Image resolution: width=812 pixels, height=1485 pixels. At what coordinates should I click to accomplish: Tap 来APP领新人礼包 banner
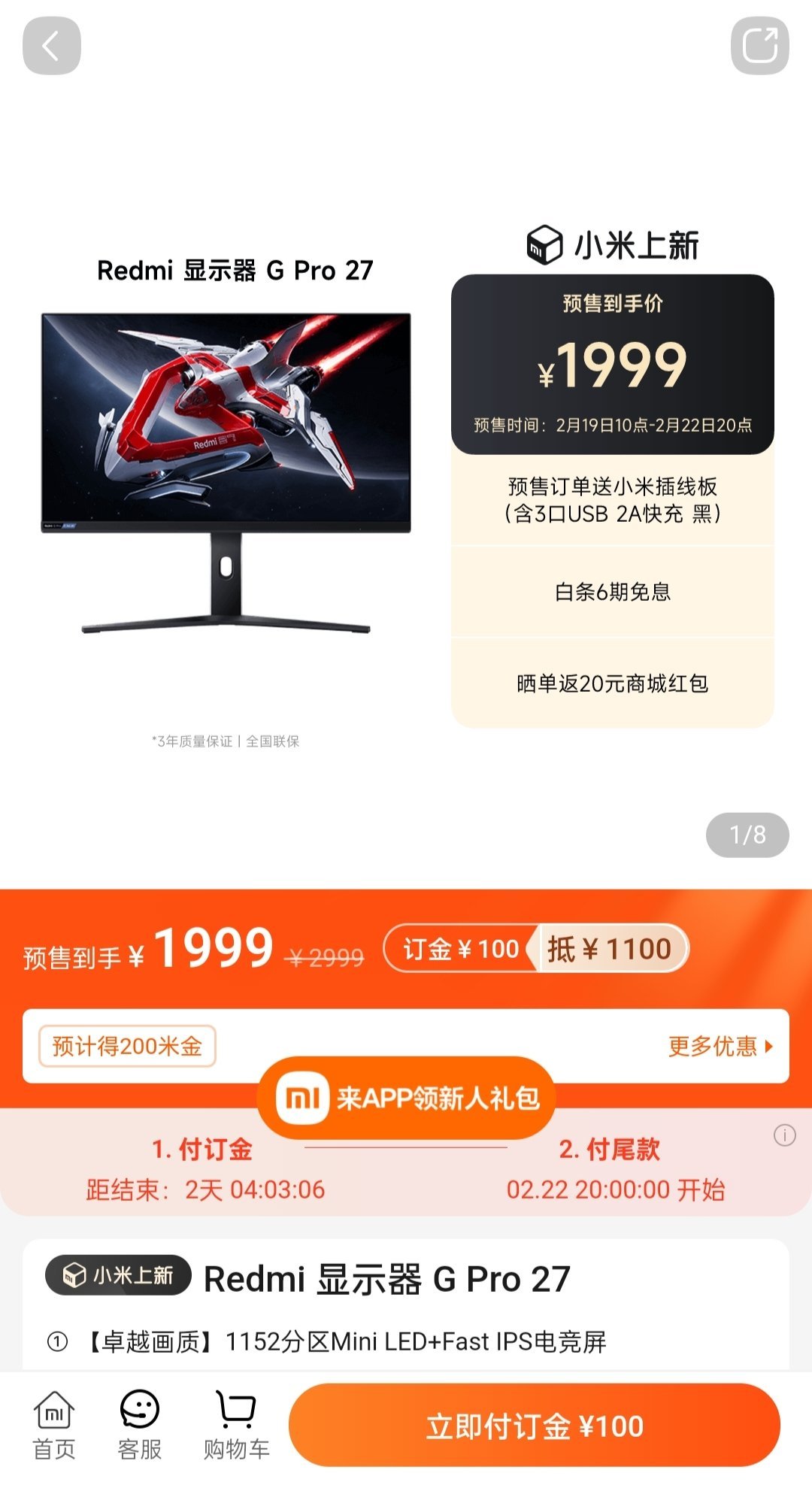pyautogui.click(x=407, y=1099)
